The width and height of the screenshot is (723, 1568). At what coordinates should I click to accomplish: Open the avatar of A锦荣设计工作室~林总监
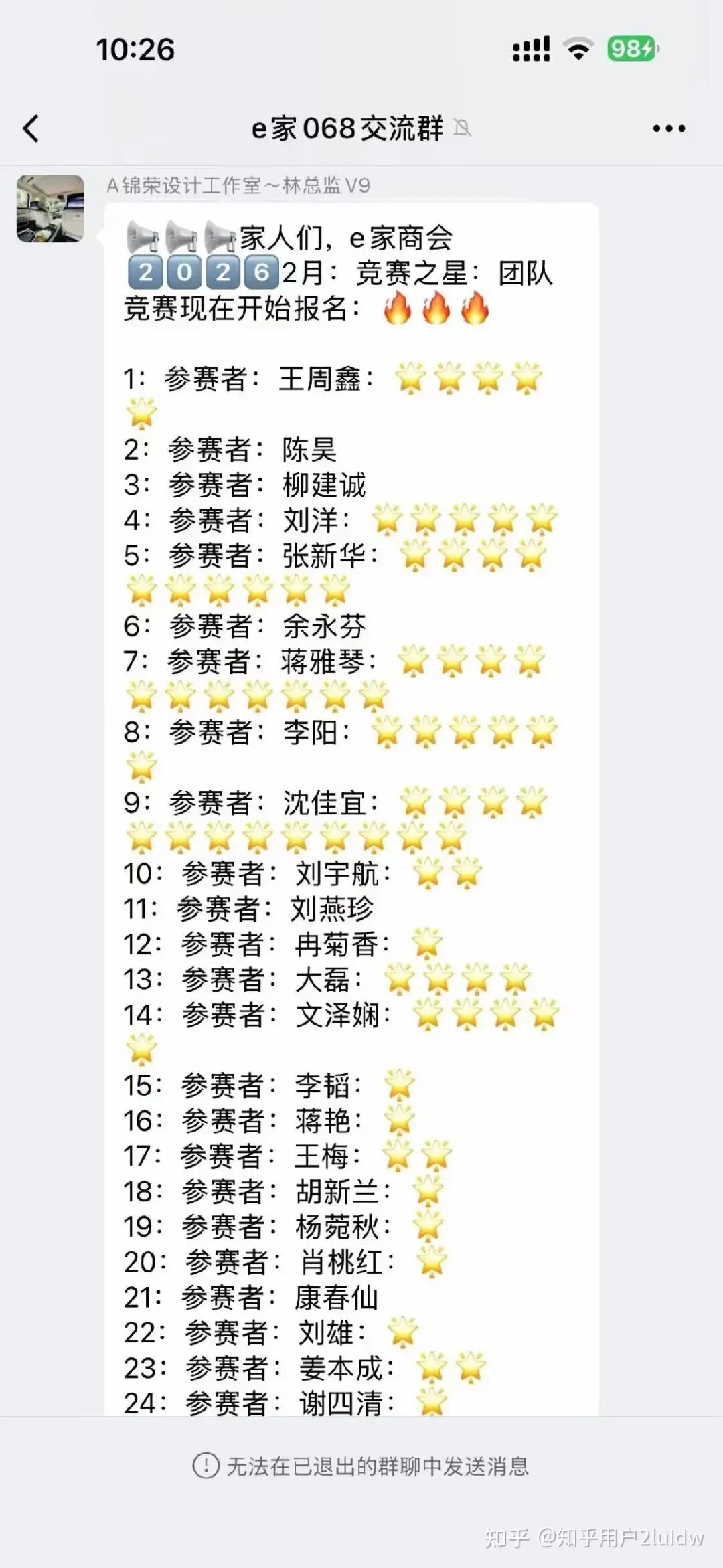click(50, 209)
